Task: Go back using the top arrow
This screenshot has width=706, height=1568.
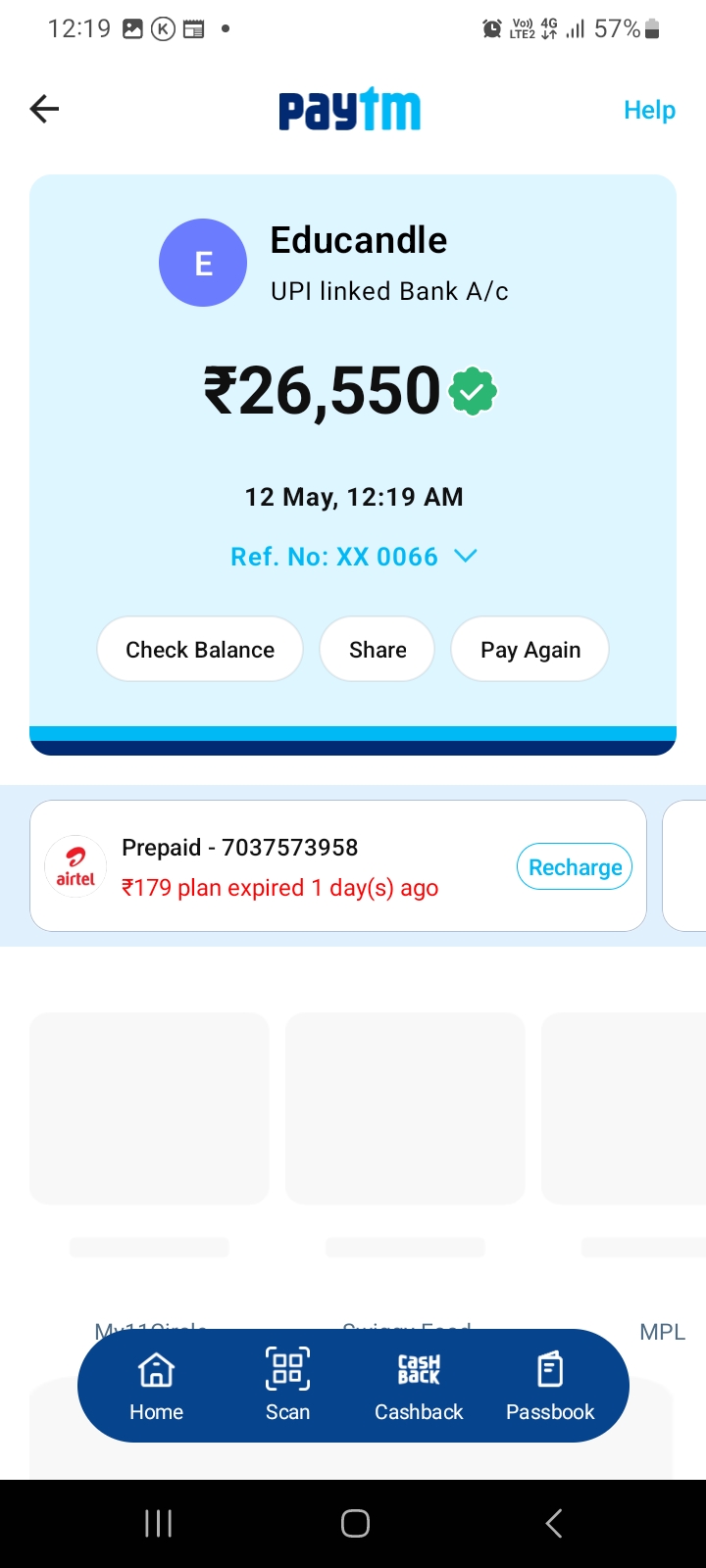Action: (45, 109)
